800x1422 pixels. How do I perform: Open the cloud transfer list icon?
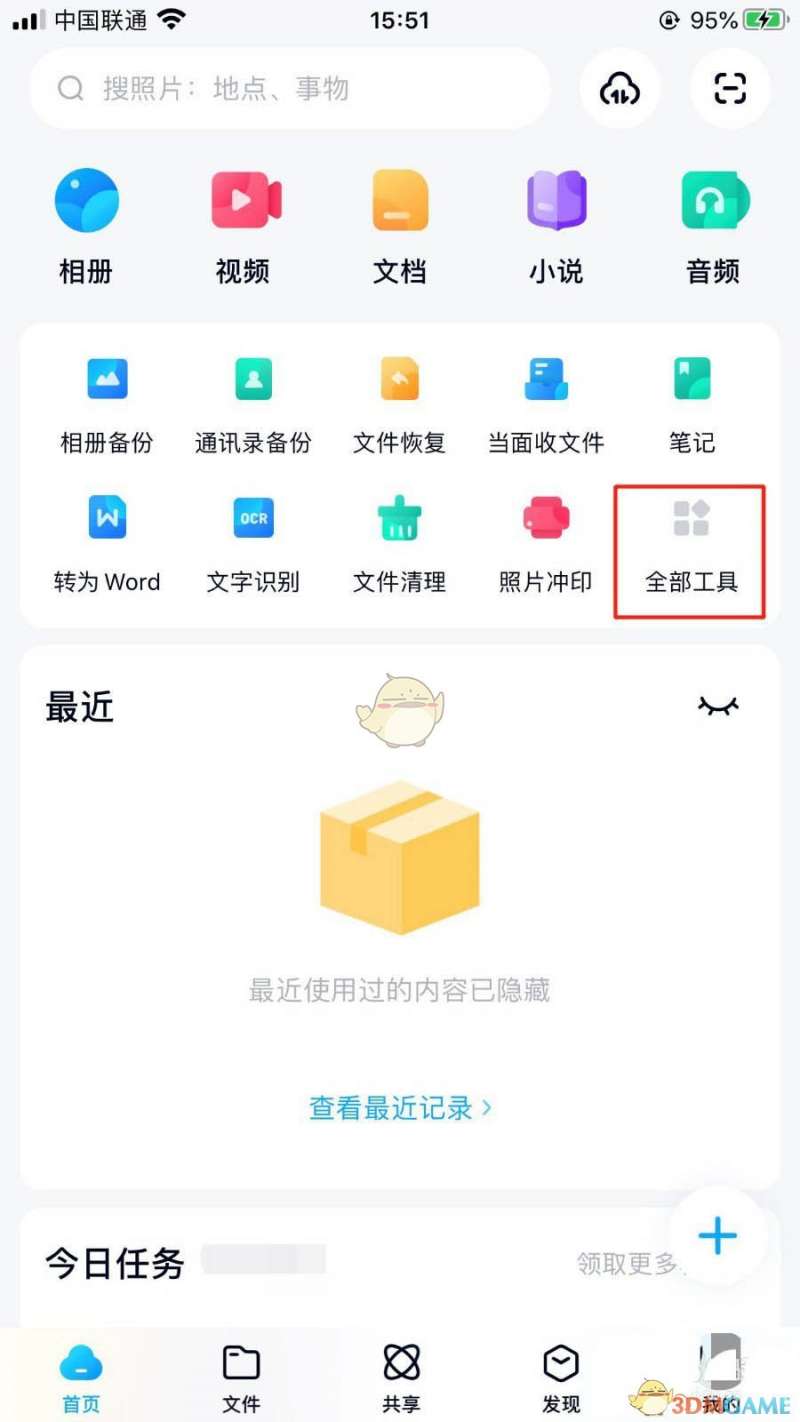(x=620, y=89)
